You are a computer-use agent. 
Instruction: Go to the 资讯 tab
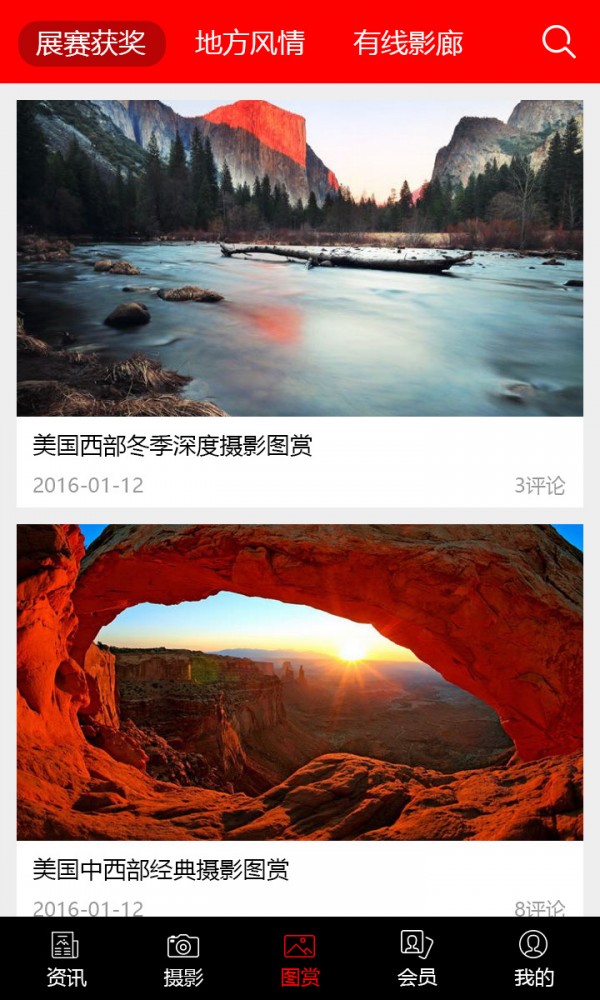pos(66,958)
